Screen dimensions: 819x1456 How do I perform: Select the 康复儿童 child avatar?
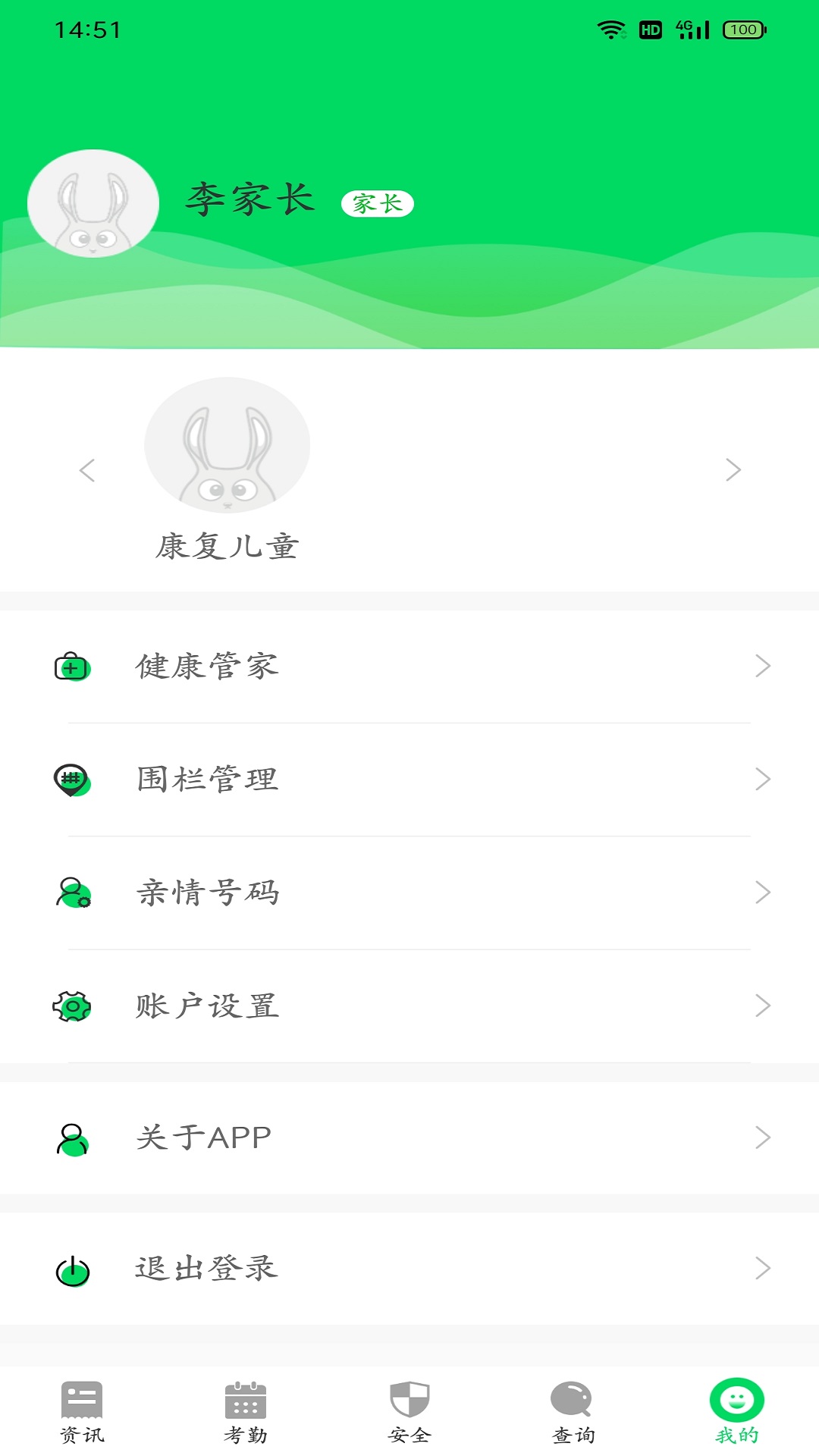[227, 446]
